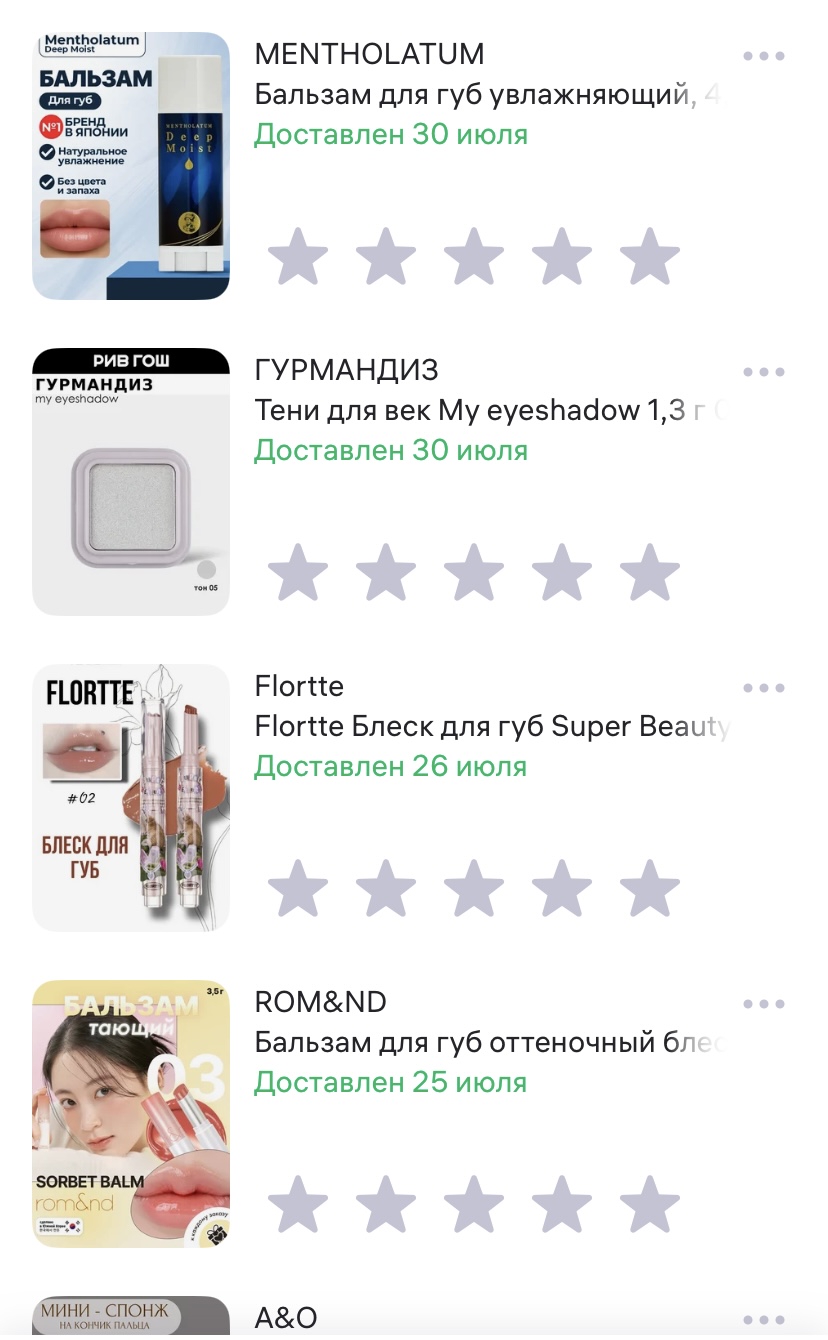View Flortte Блеск для губ Super Beauty order
Screen dimensions: 828x1340
coord(492,726)
